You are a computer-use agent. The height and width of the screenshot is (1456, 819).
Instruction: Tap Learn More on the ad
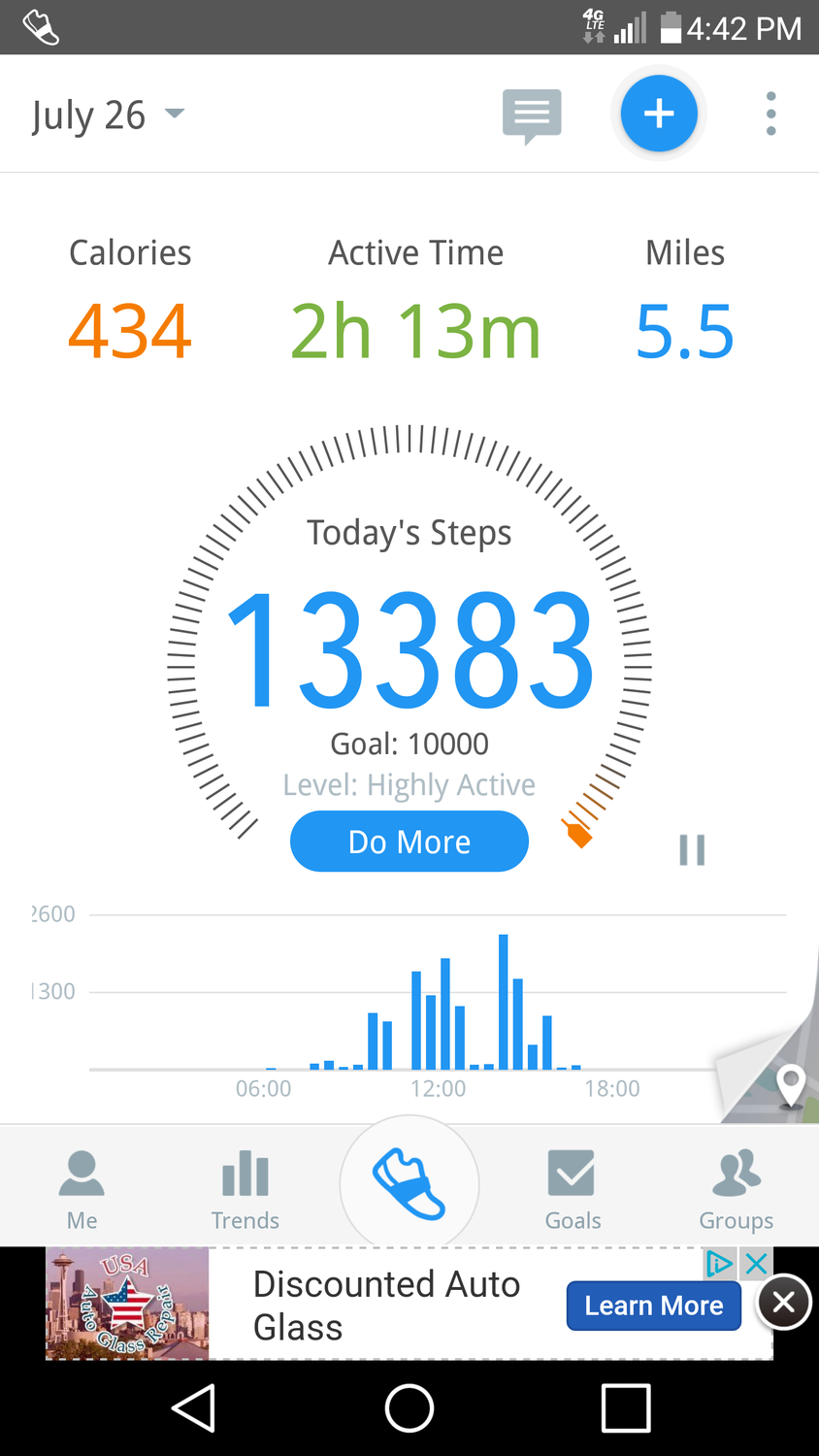tap(653, 1306)
